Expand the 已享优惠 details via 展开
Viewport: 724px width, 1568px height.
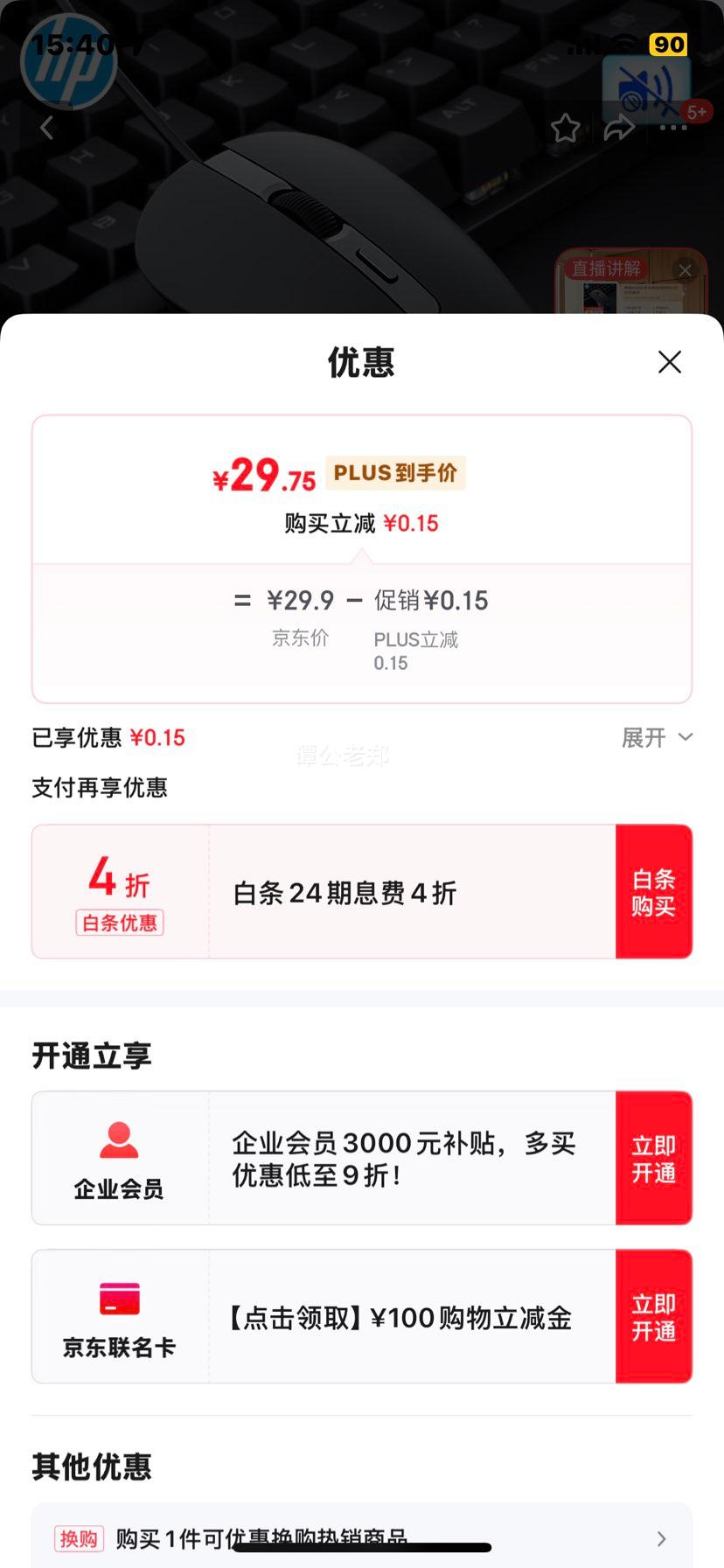click(x=657, y=737)
